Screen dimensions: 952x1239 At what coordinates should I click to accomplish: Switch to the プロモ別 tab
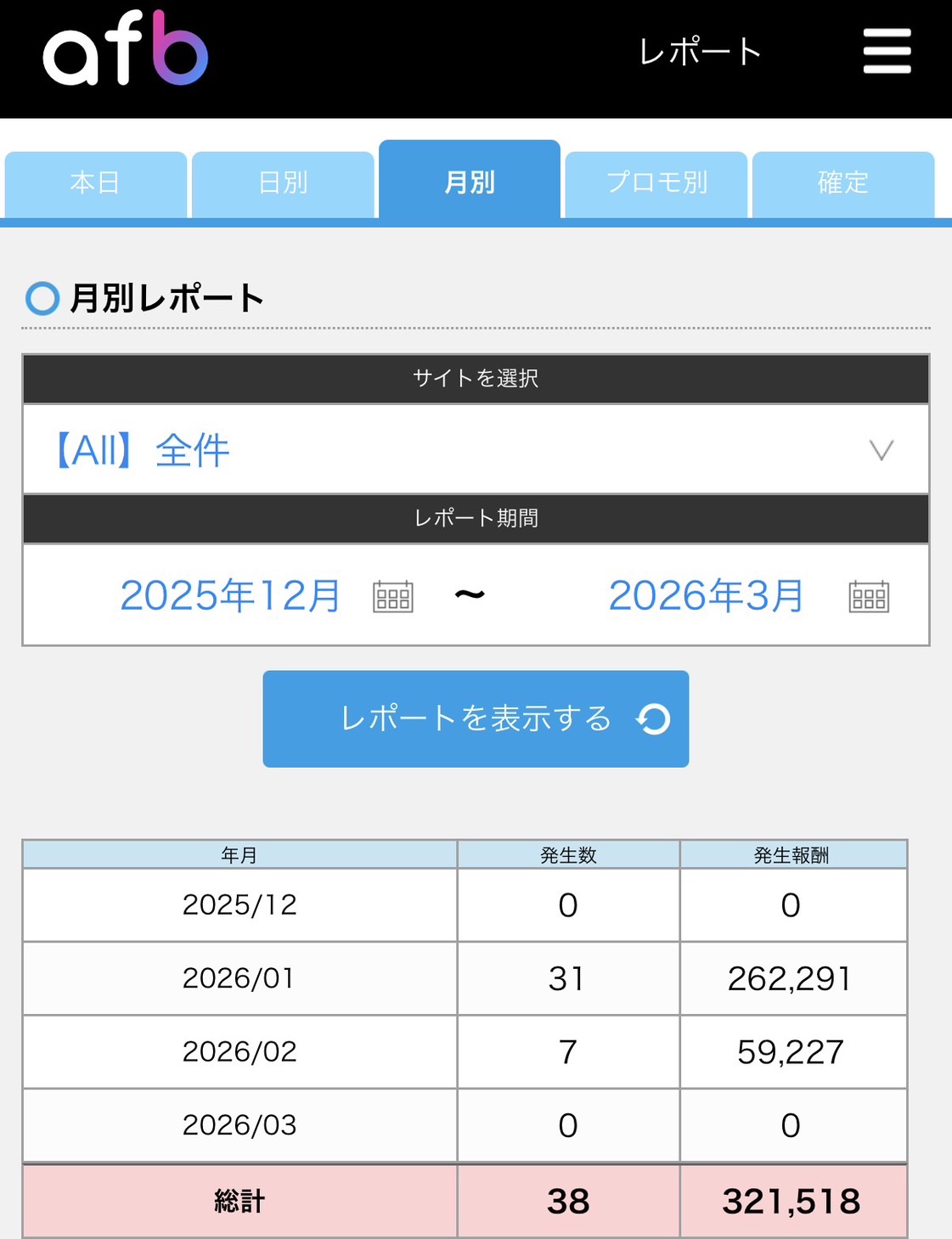click(656, 184)
